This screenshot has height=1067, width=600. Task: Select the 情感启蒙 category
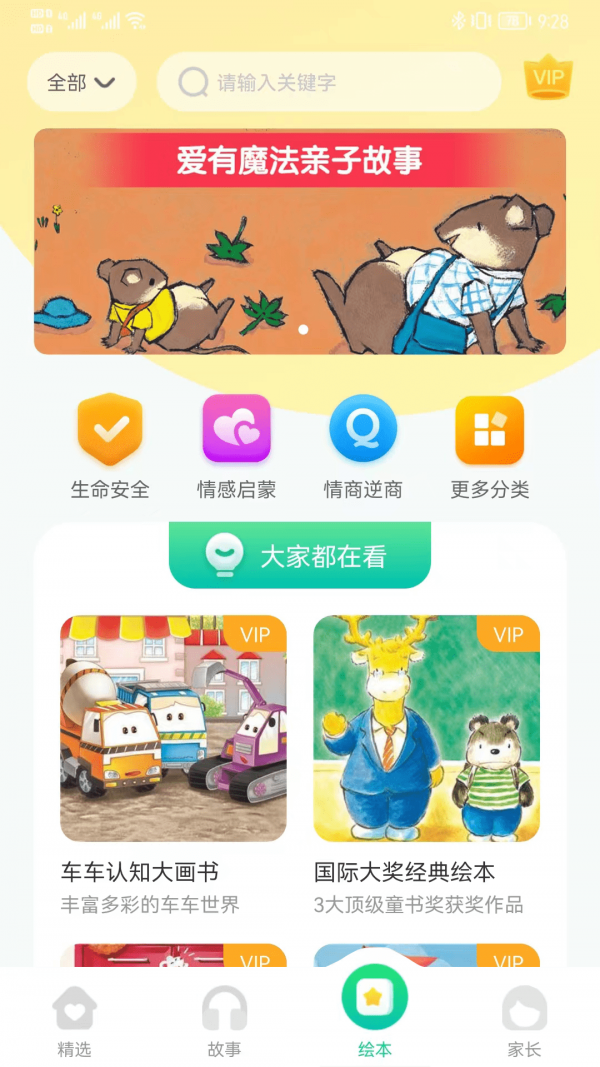(236, 445)
